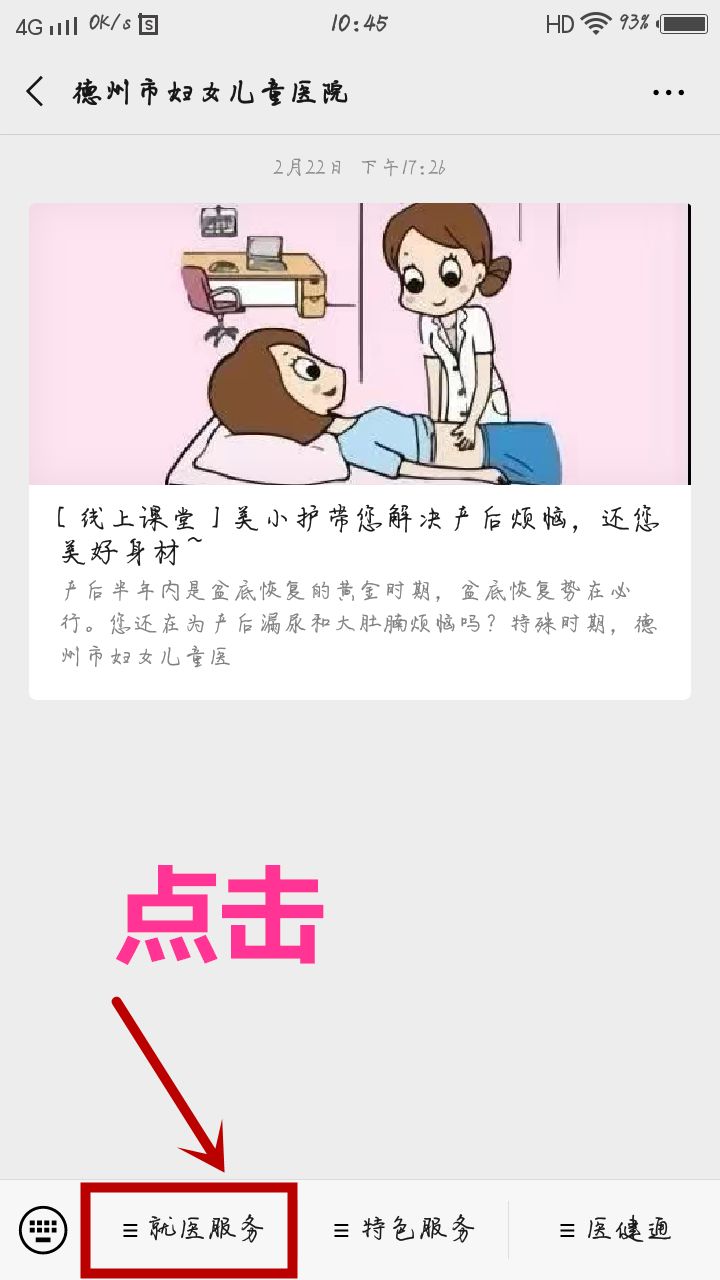
Task: Tap the hospital name 德州市妇女儿童医院
Action: tap(210, 90)
